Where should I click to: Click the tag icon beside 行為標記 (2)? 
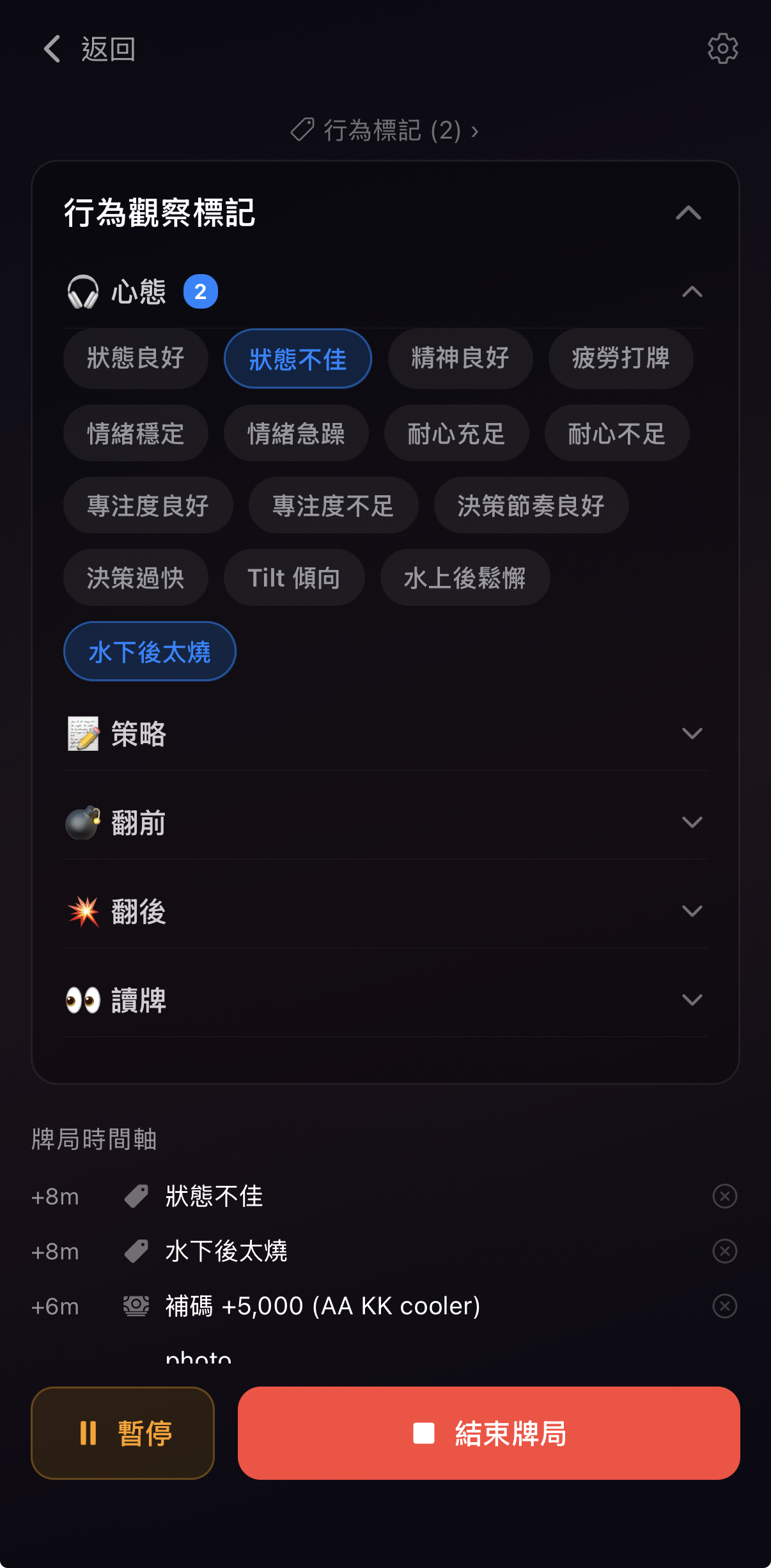[302, 130]
